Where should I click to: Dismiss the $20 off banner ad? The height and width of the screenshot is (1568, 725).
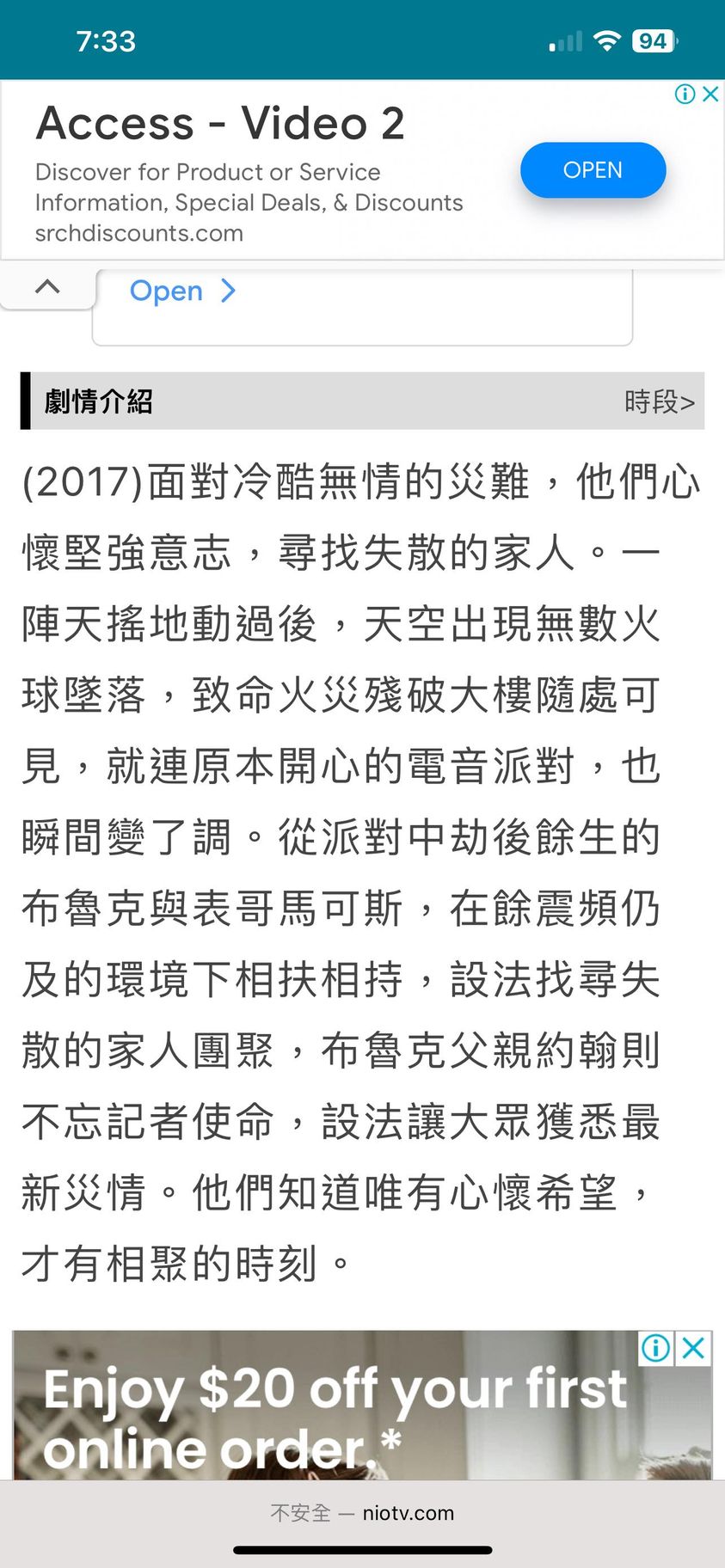694,1348
